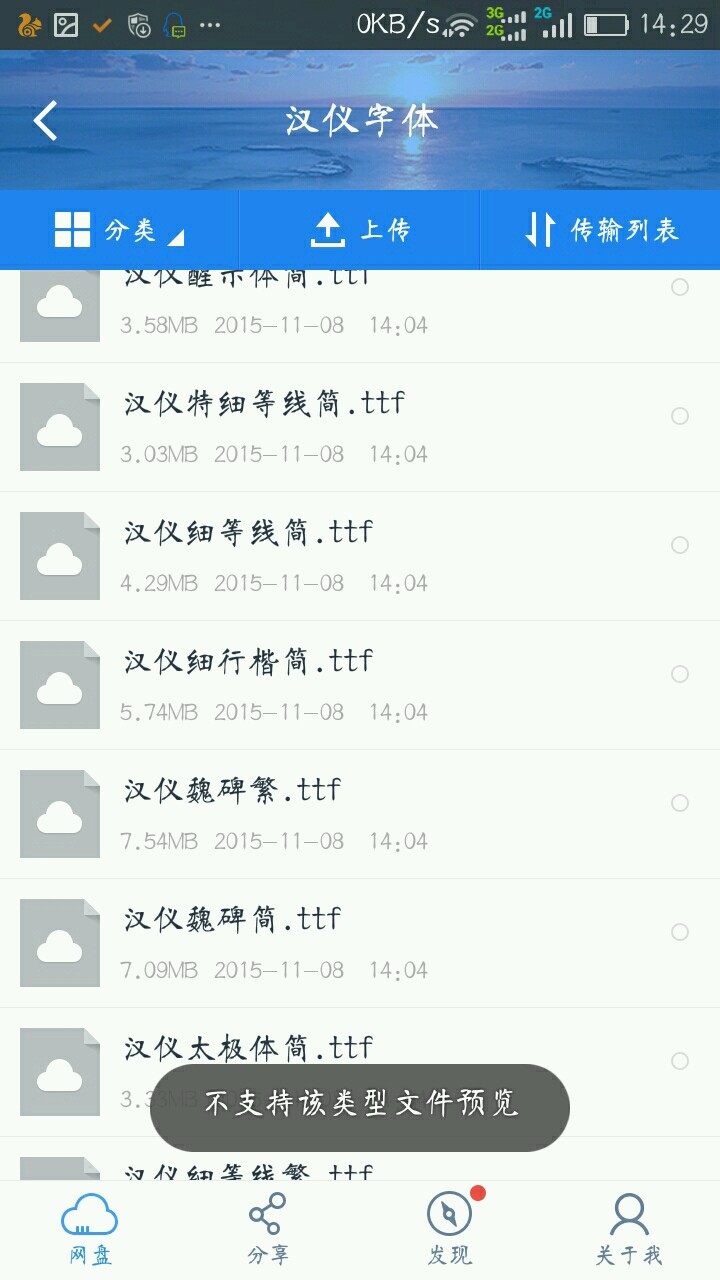Open file 汉仪魏碑繁.ttf

pyautogui.click(x=232, y=790)
